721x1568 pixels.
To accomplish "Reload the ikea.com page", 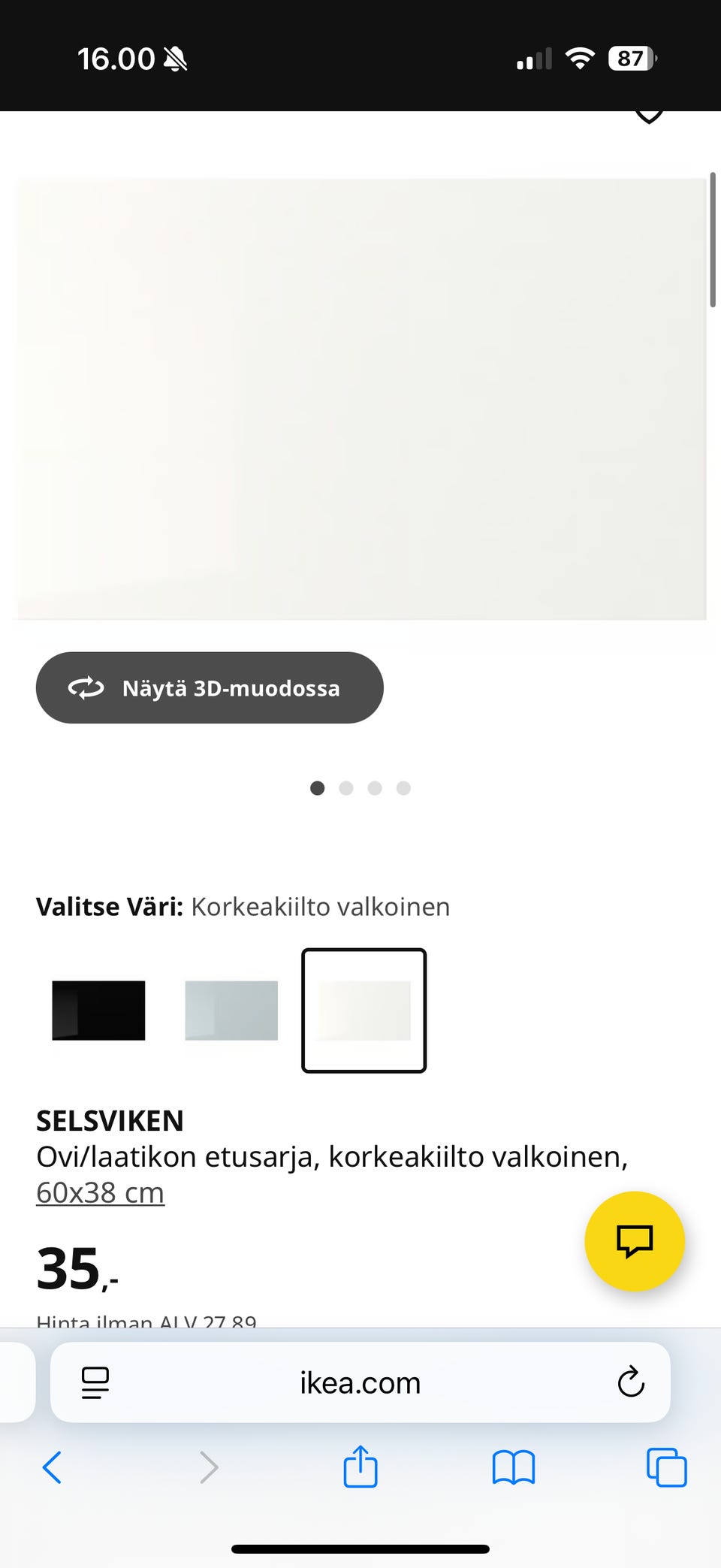I will coord(629,1382).
